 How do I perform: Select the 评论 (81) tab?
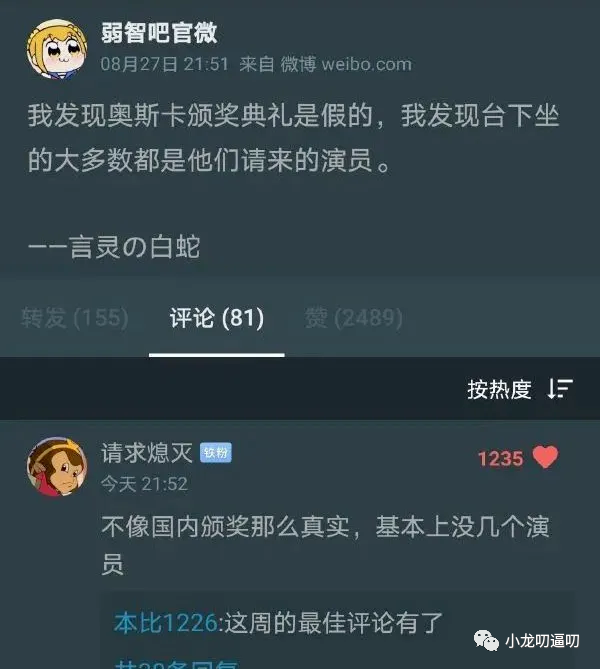(217, 318)
